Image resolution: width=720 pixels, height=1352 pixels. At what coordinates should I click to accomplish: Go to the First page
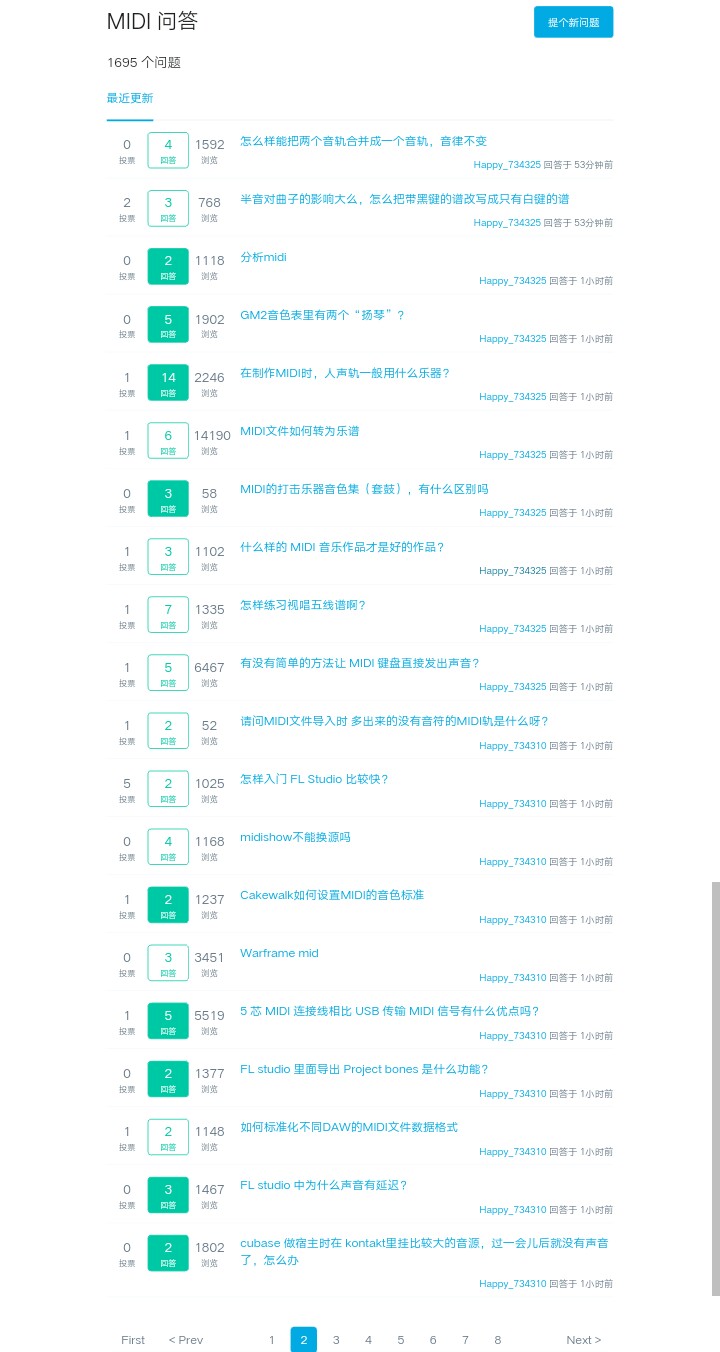(x=133, y=1340)
